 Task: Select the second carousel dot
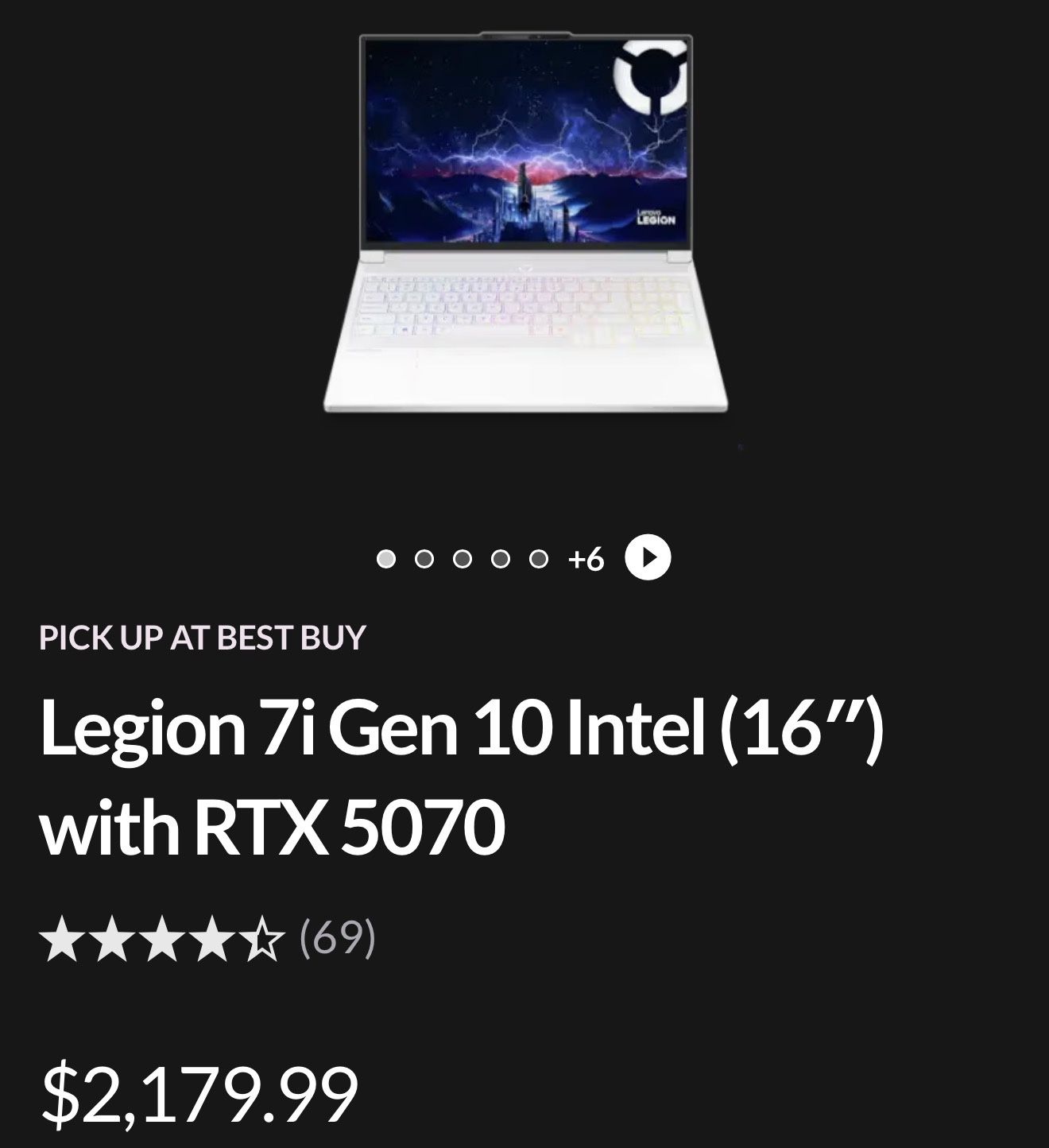pyautogui.click(x=424, y=560)
